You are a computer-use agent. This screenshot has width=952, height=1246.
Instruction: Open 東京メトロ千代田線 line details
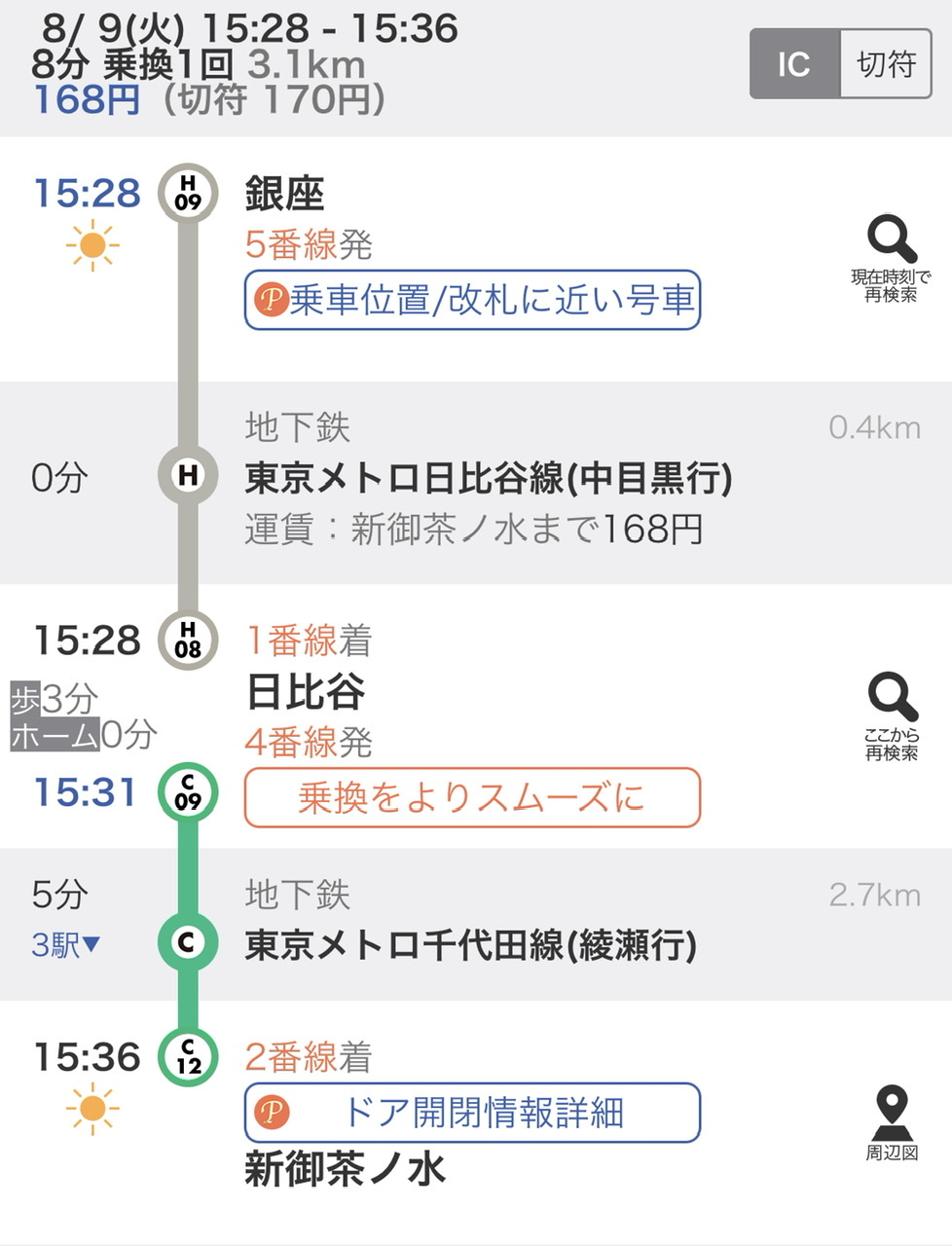coord(470,944)
